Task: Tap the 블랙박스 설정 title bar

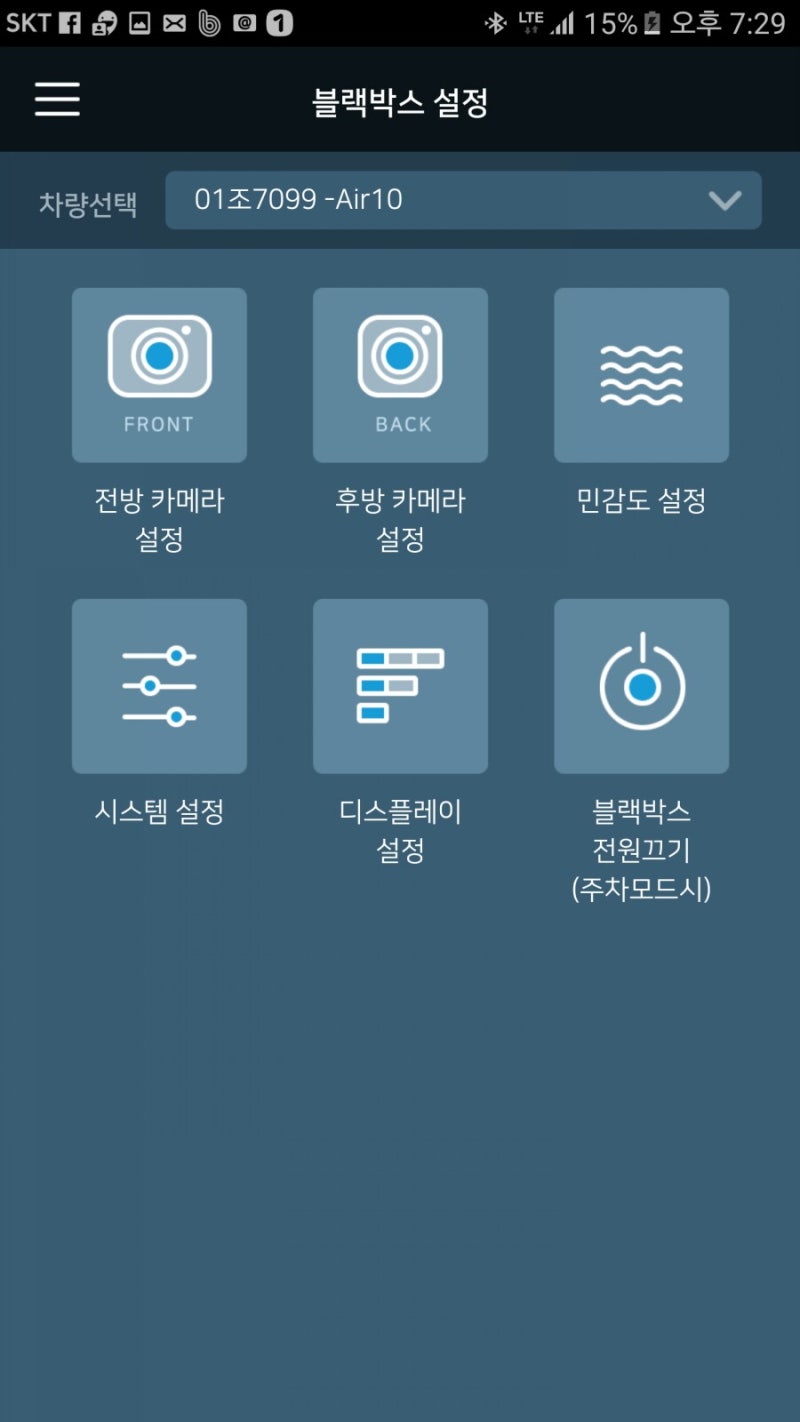Action: (400, 100)
